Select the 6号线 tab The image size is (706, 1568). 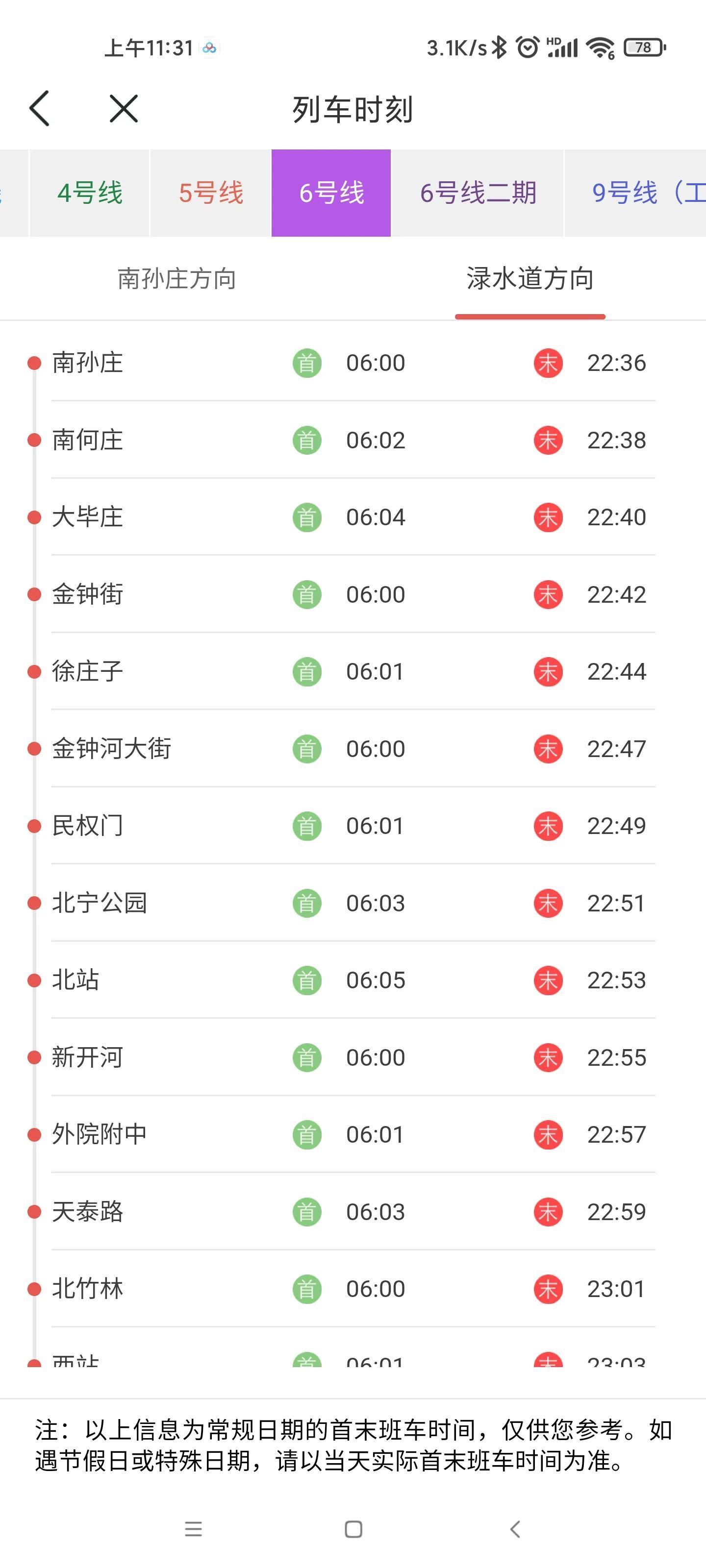coord(331,193)
